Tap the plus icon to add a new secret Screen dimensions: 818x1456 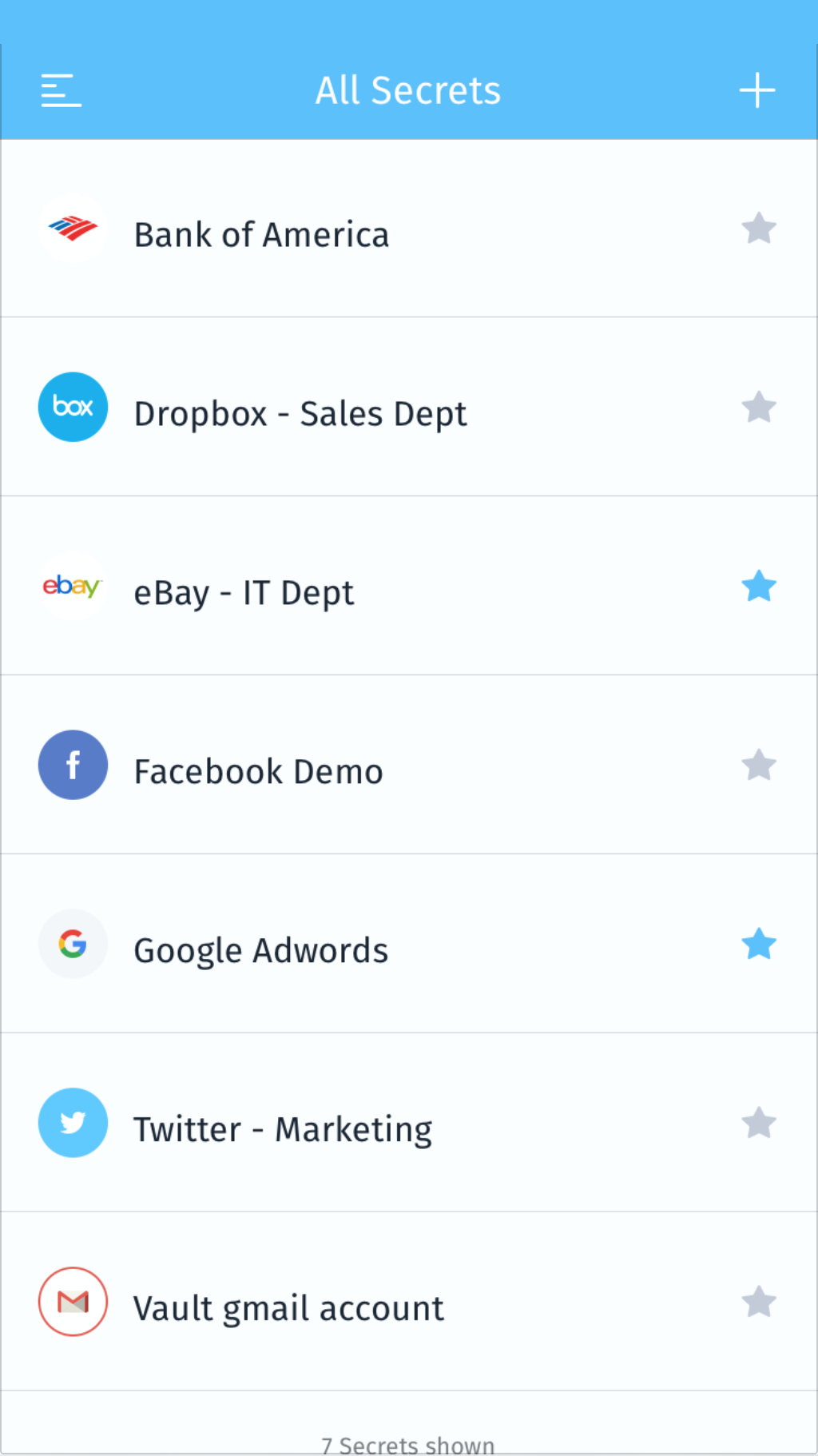tap(756, 90)
